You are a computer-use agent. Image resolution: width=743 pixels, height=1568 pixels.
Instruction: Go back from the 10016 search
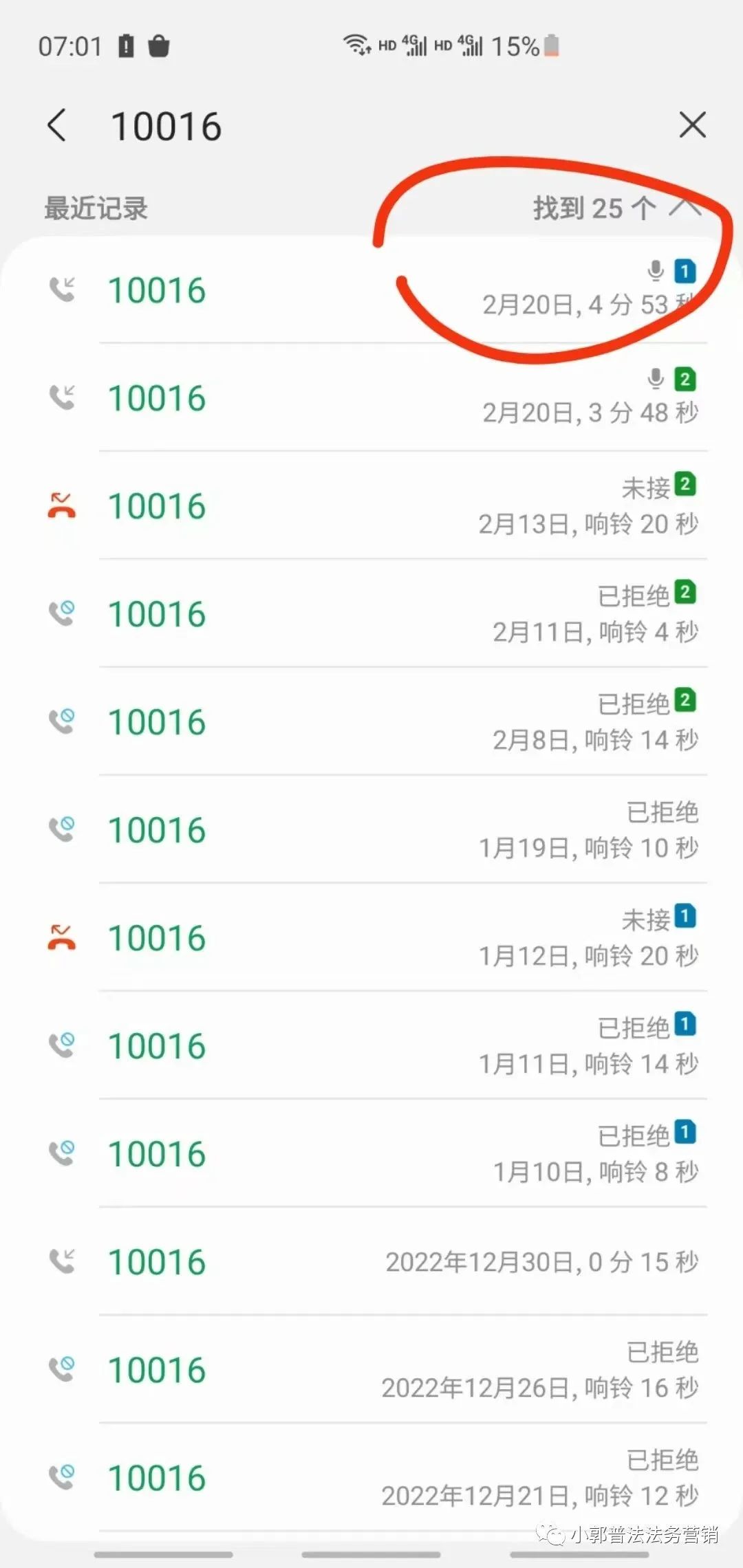click(x=57, y=125)
